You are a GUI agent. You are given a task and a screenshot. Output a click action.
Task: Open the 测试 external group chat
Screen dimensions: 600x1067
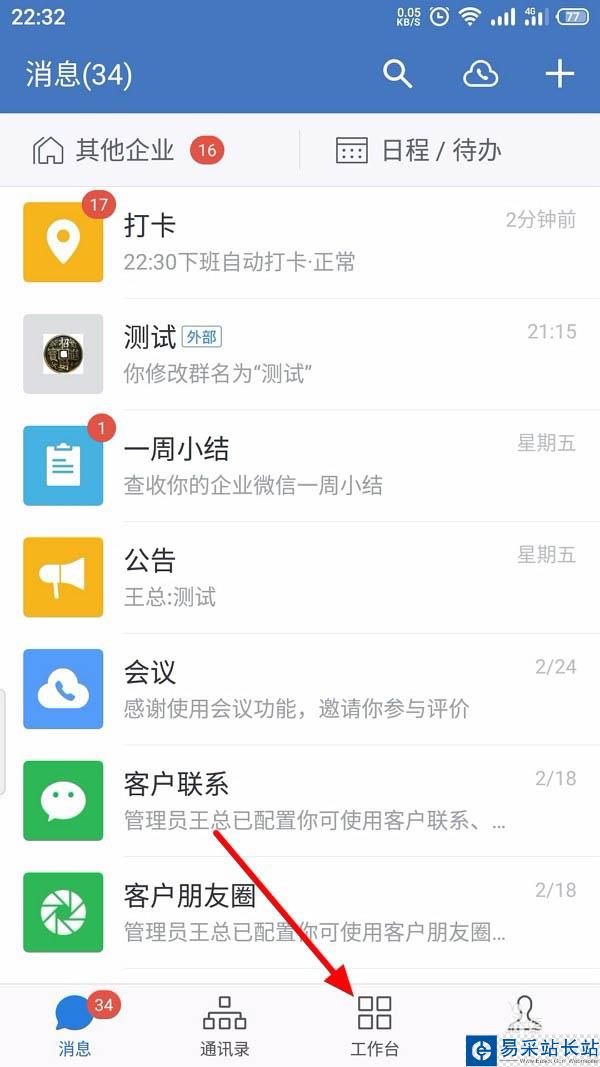click(300, 354)
